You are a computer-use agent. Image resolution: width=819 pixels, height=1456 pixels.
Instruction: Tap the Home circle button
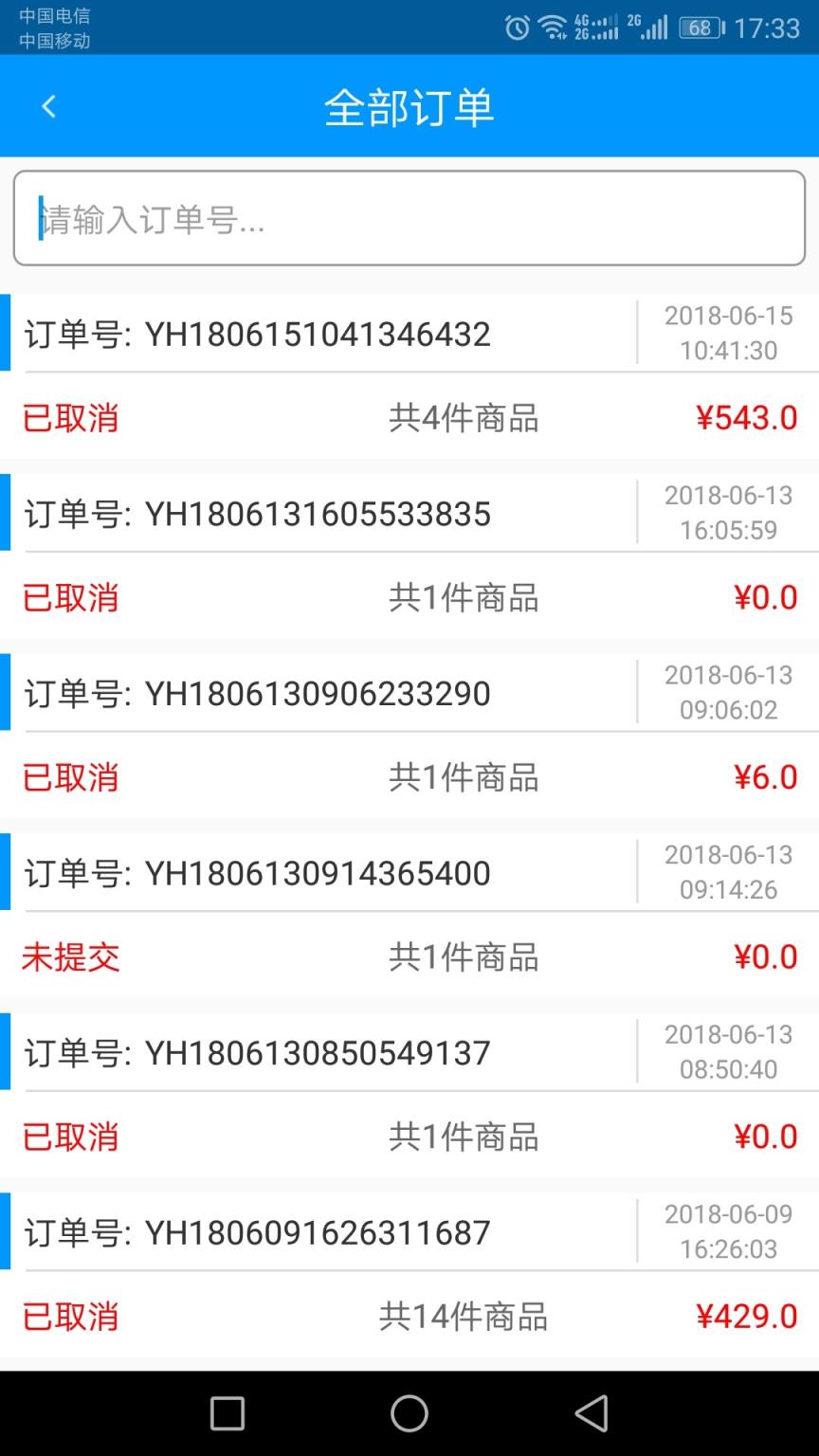click(409, 1413)
